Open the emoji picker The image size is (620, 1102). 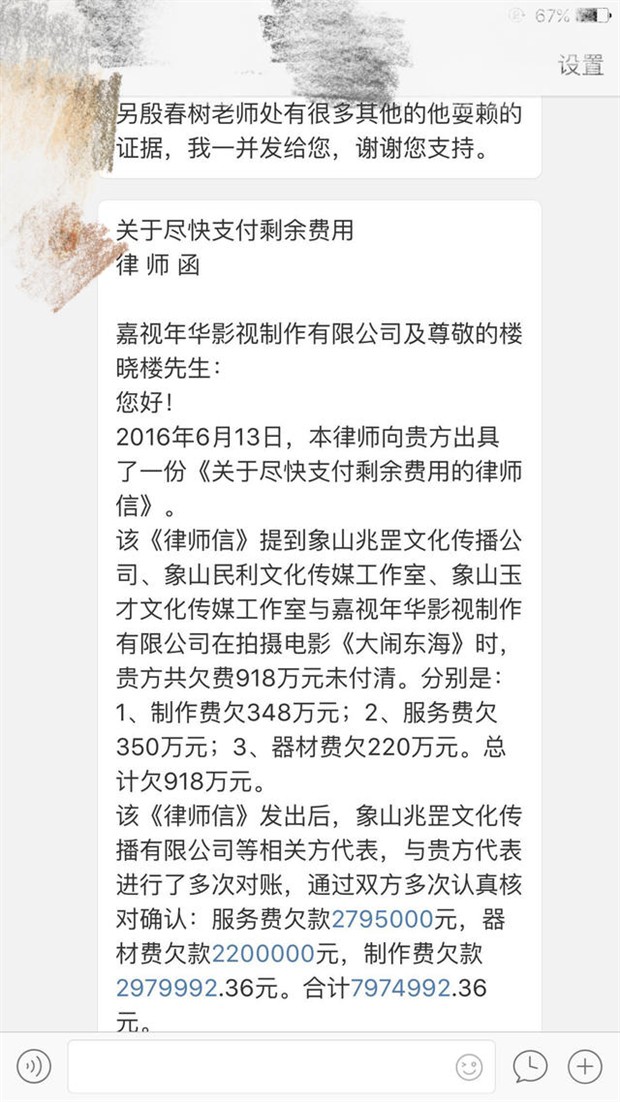pos(469,1067)
